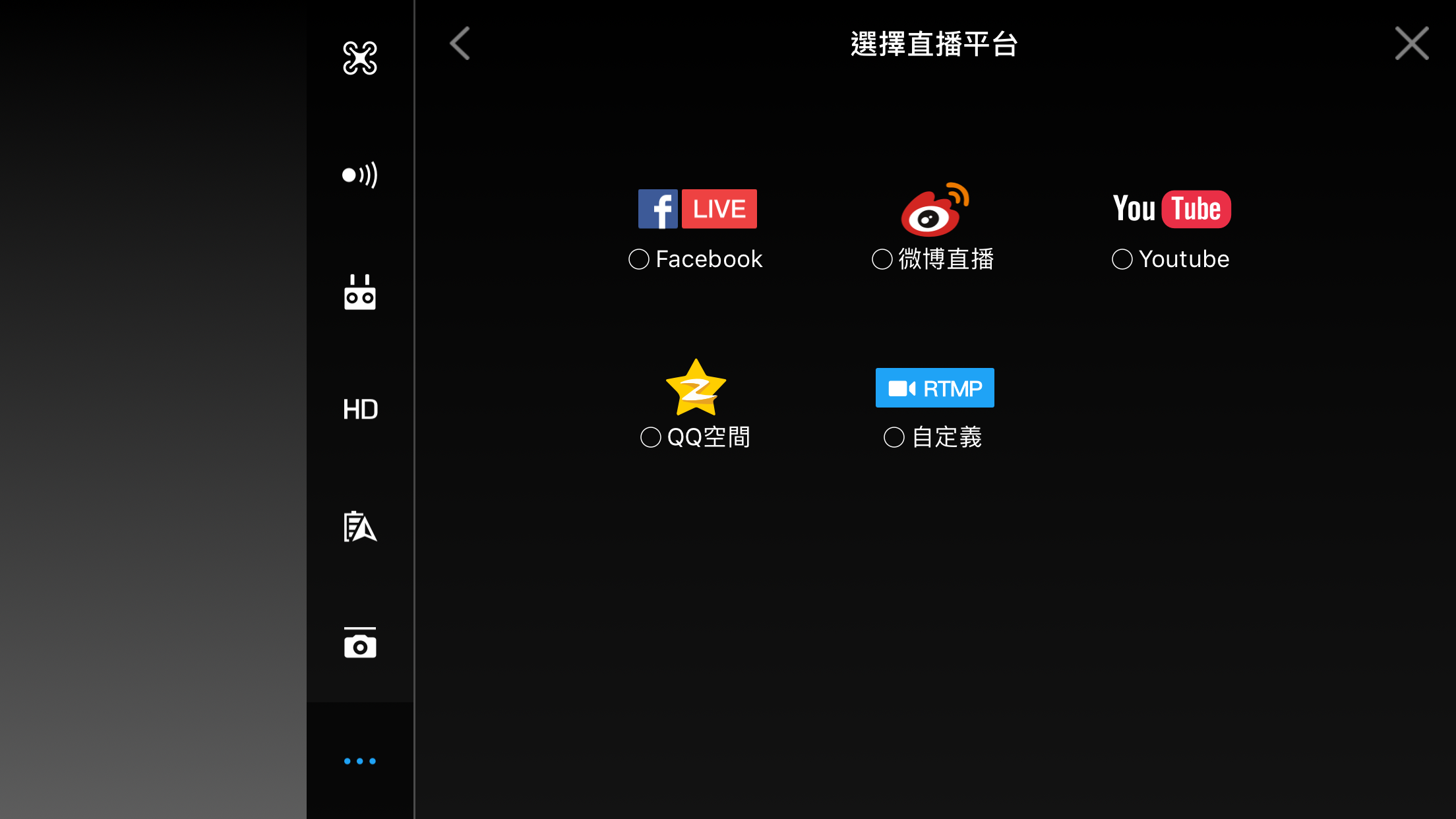This screenshot has height=819, width=1456.
Task: Open the general three-dots settings tab
Action: pos(360,761)
